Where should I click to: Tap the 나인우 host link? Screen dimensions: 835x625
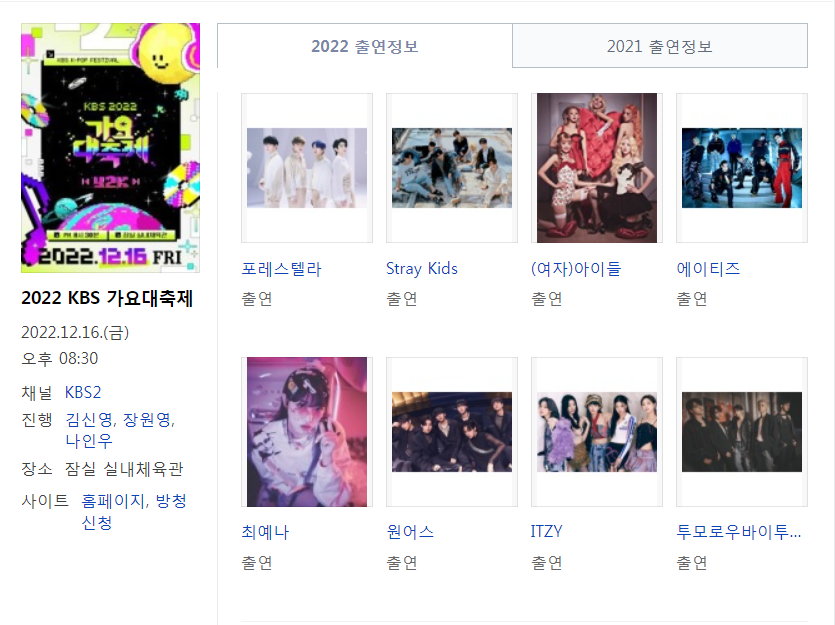tap(89, 440)
